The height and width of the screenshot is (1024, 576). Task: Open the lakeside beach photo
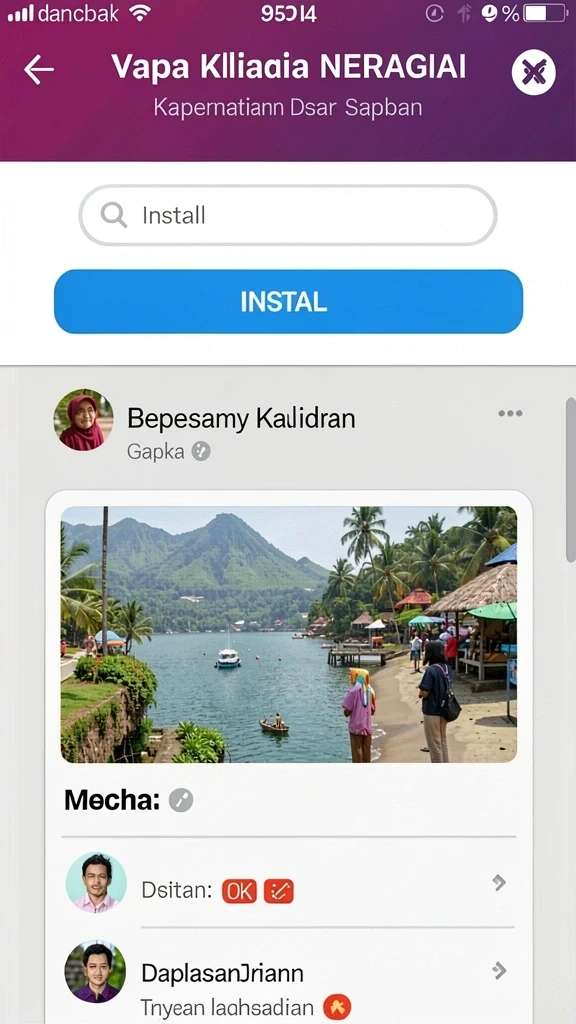[x=289, y=635]
